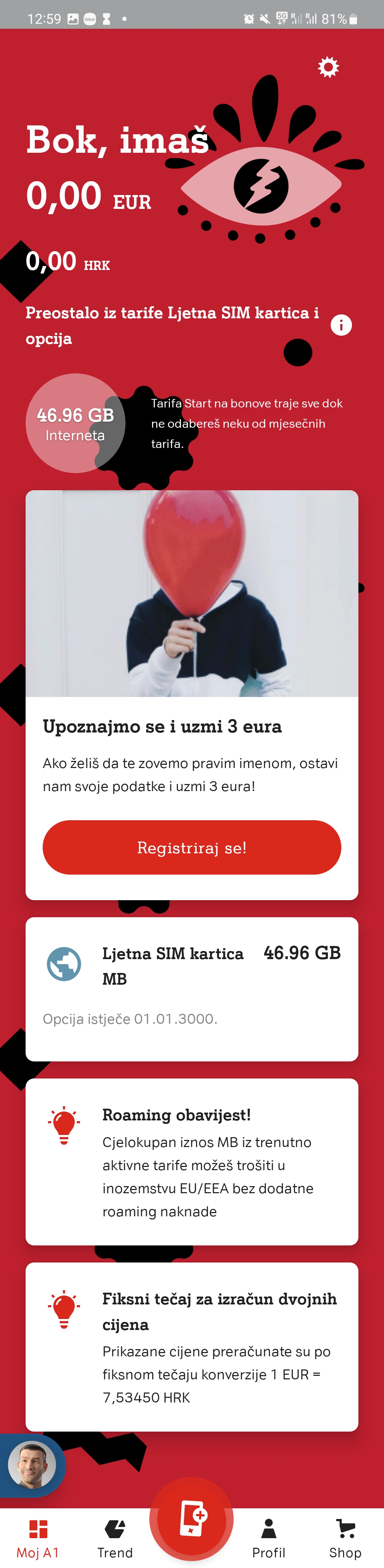Tap the 46.96 GB Interneta circle

(x=76, y=423)
